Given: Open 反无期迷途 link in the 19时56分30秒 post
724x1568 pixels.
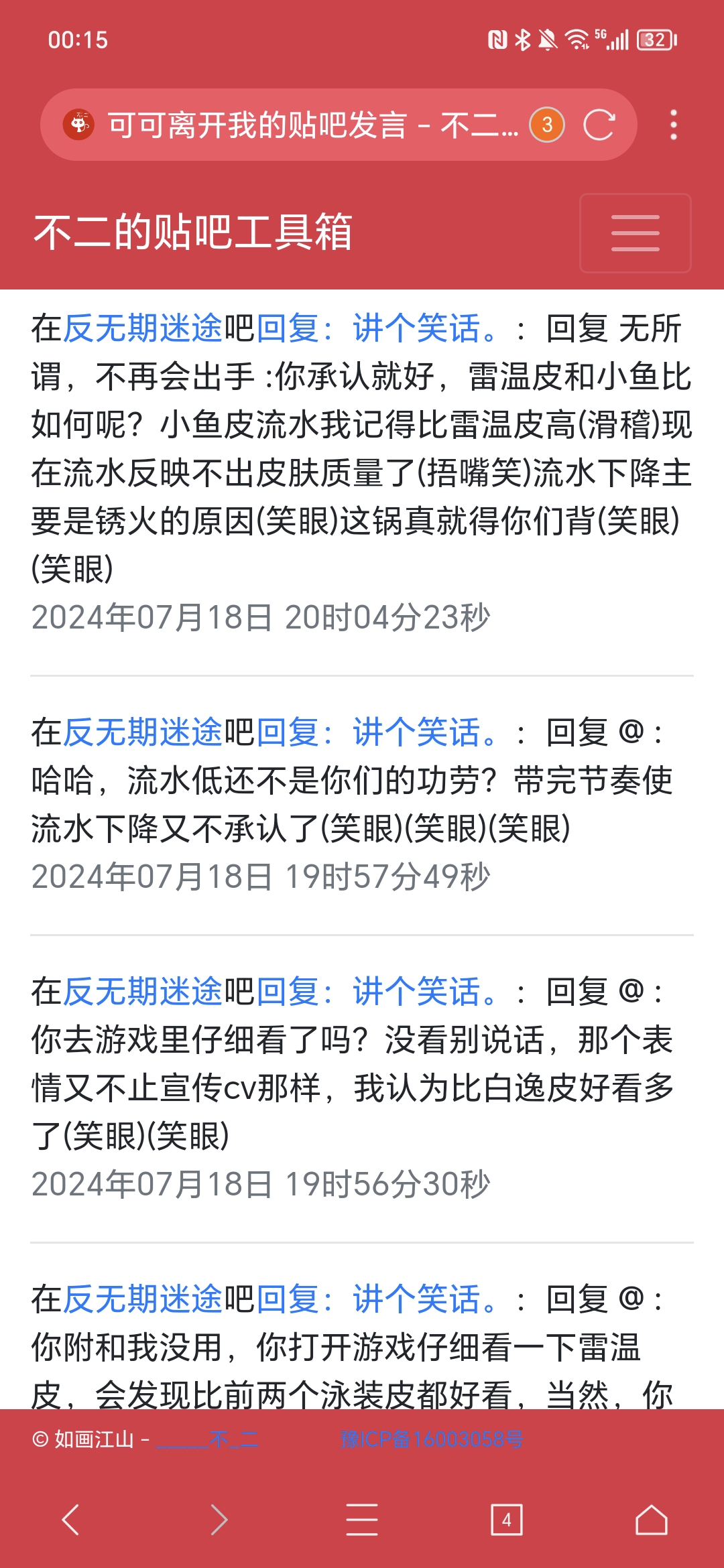Looking at the screenshot, I should tap(142, 992).
